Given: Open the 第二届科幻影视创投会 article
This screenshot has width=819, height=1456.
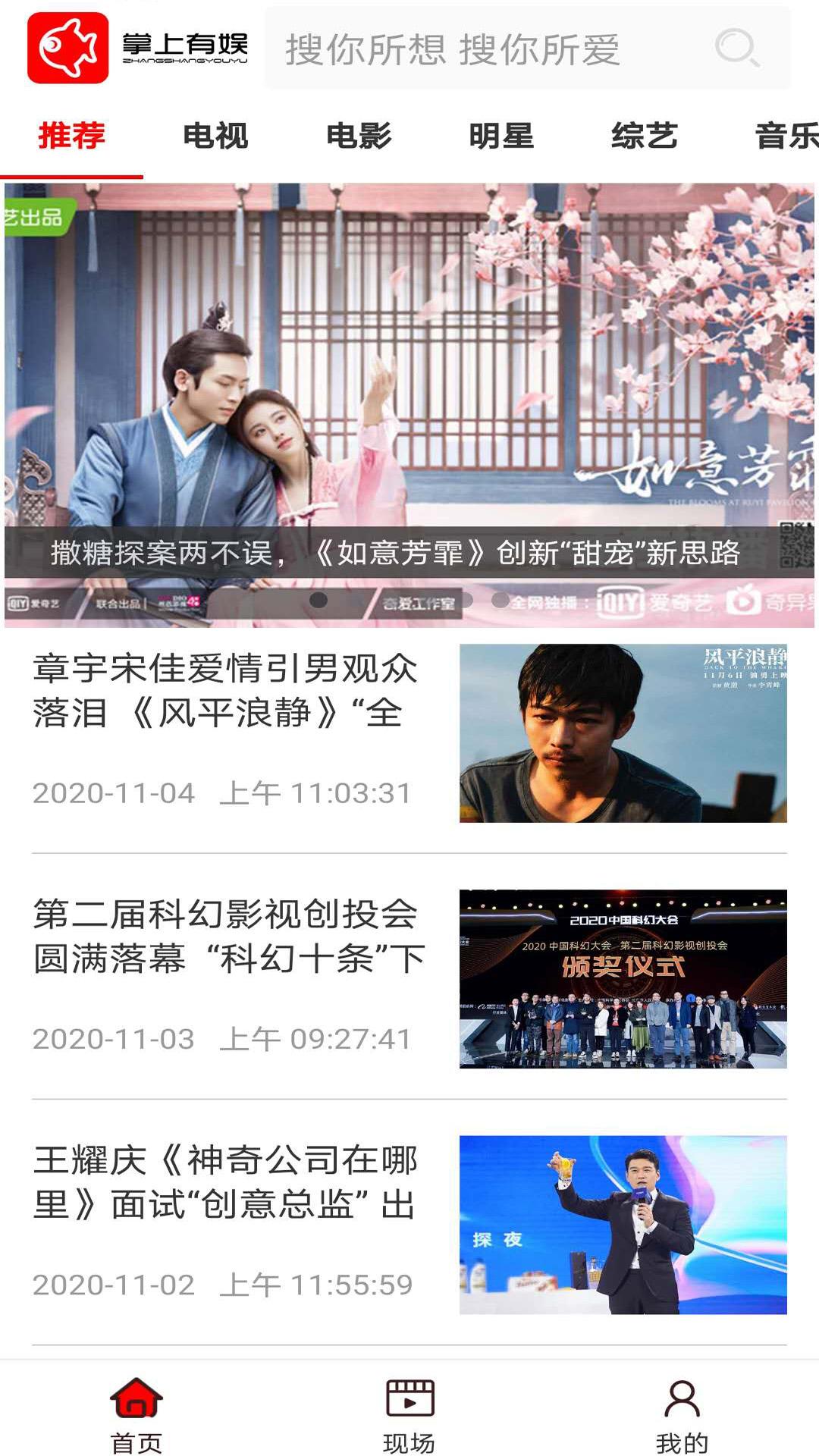Looking at the screenshot, I should coord(409,978).
